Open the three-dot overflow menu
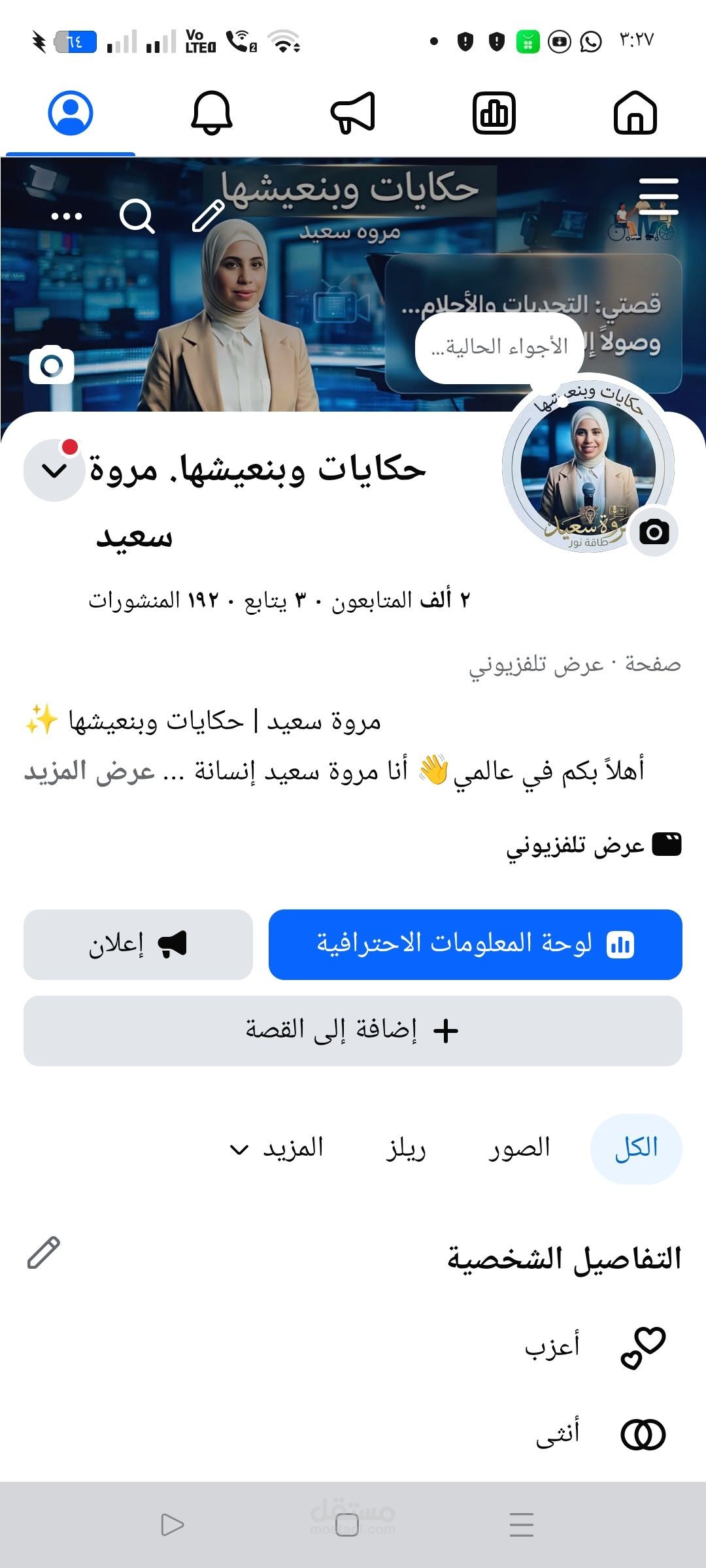706x1568 pixels. [x=67, y=216]
